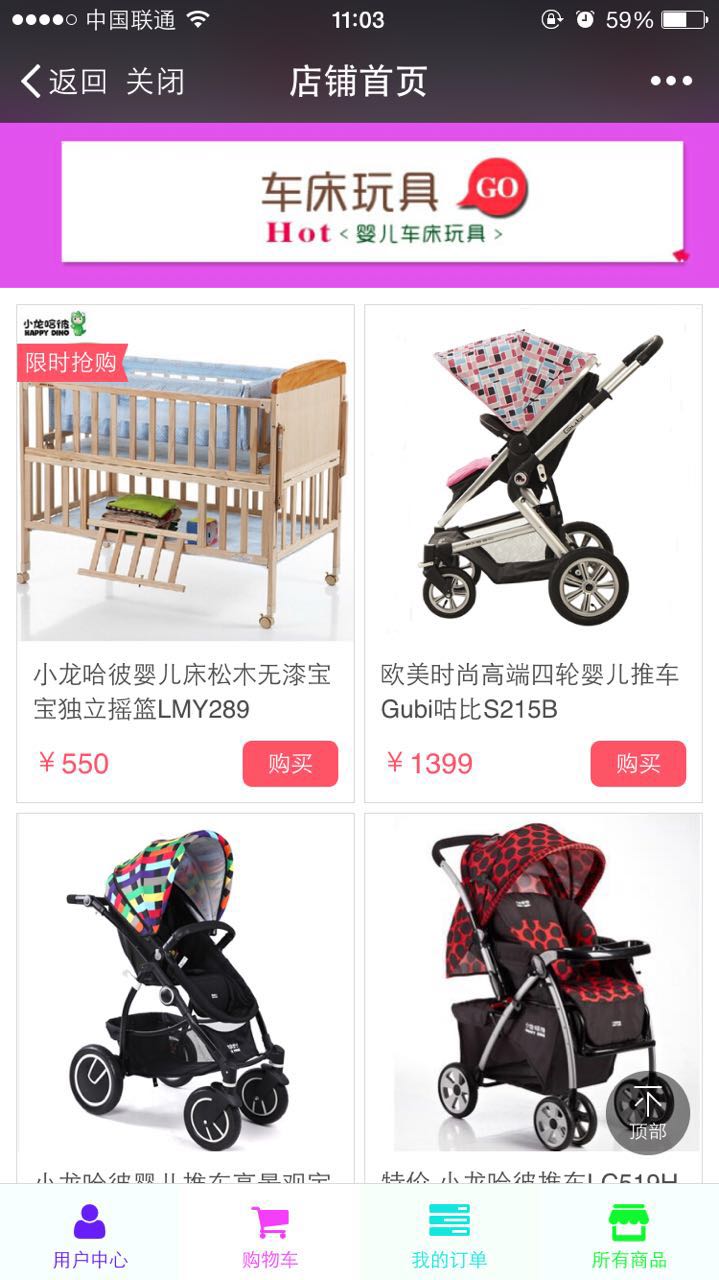This screenshot has height=1280, width=719.
Task: Buy the ￥550 baby crib with 购买
Action: [x=290, y=764]
